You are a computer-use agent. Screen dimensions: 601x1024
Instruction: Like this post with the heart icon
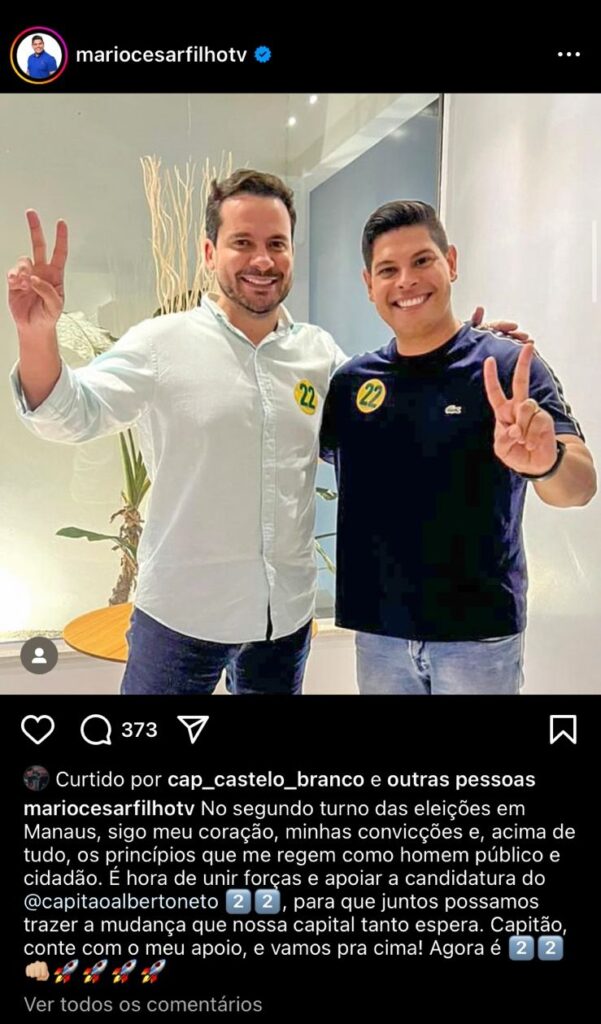click(38, 730)
